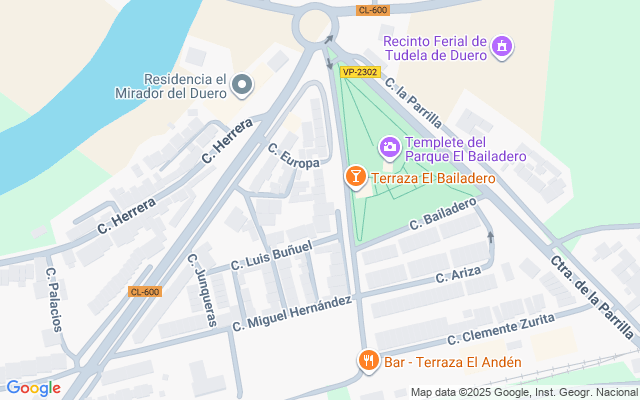The image size is (640, 400).
Task: Open the Terraza El Bailadero bar marker
Action: click(354, 177)
